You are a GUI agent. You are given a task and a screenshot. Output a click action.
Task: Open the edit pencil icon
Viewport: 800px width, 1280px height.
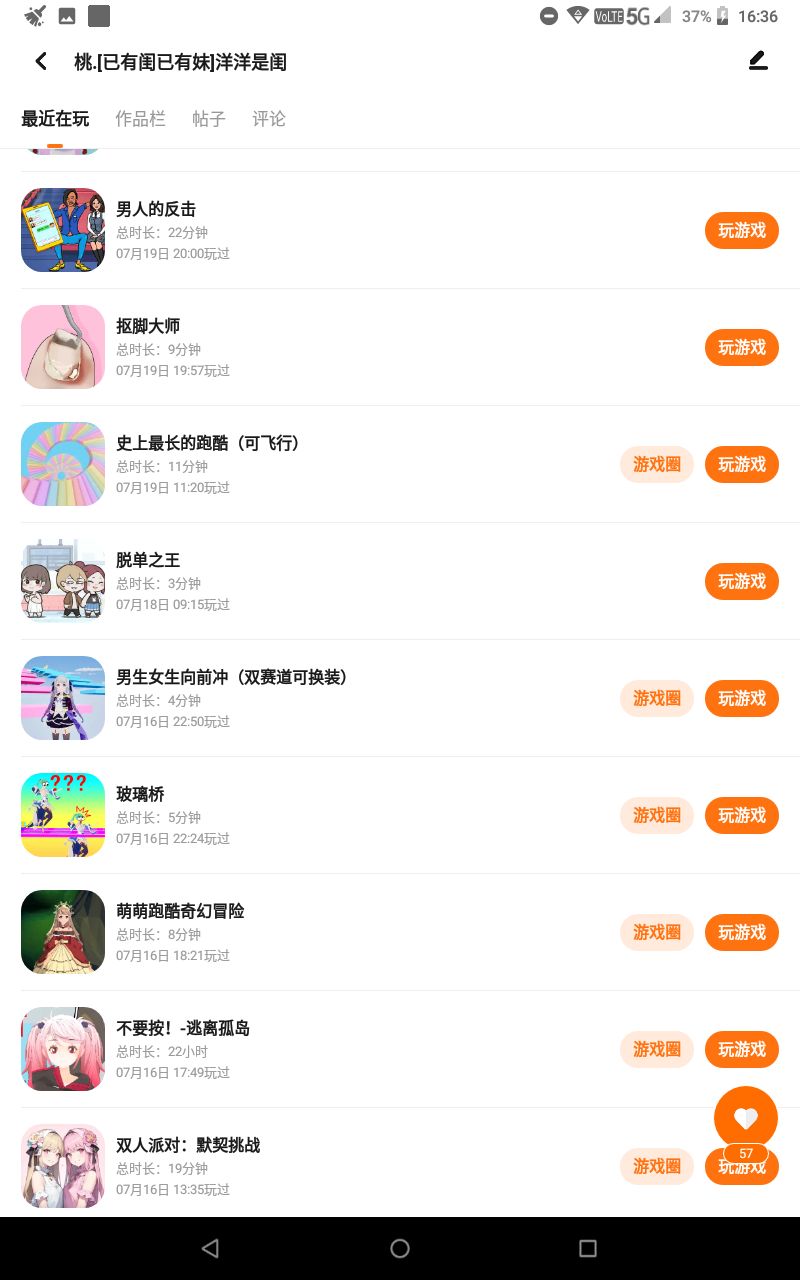click(758, 61)
